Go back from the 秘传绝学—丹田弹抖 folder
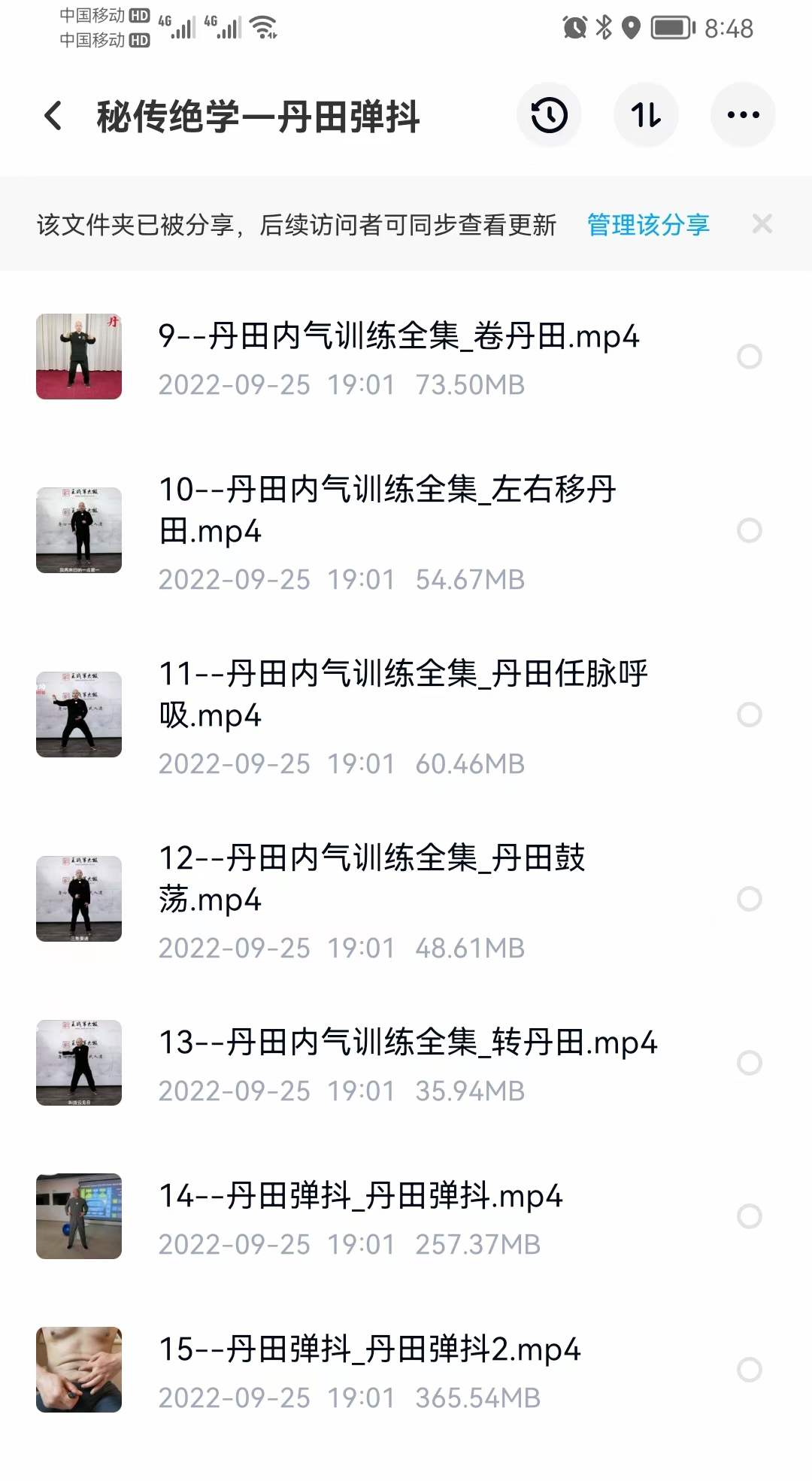 53,116
